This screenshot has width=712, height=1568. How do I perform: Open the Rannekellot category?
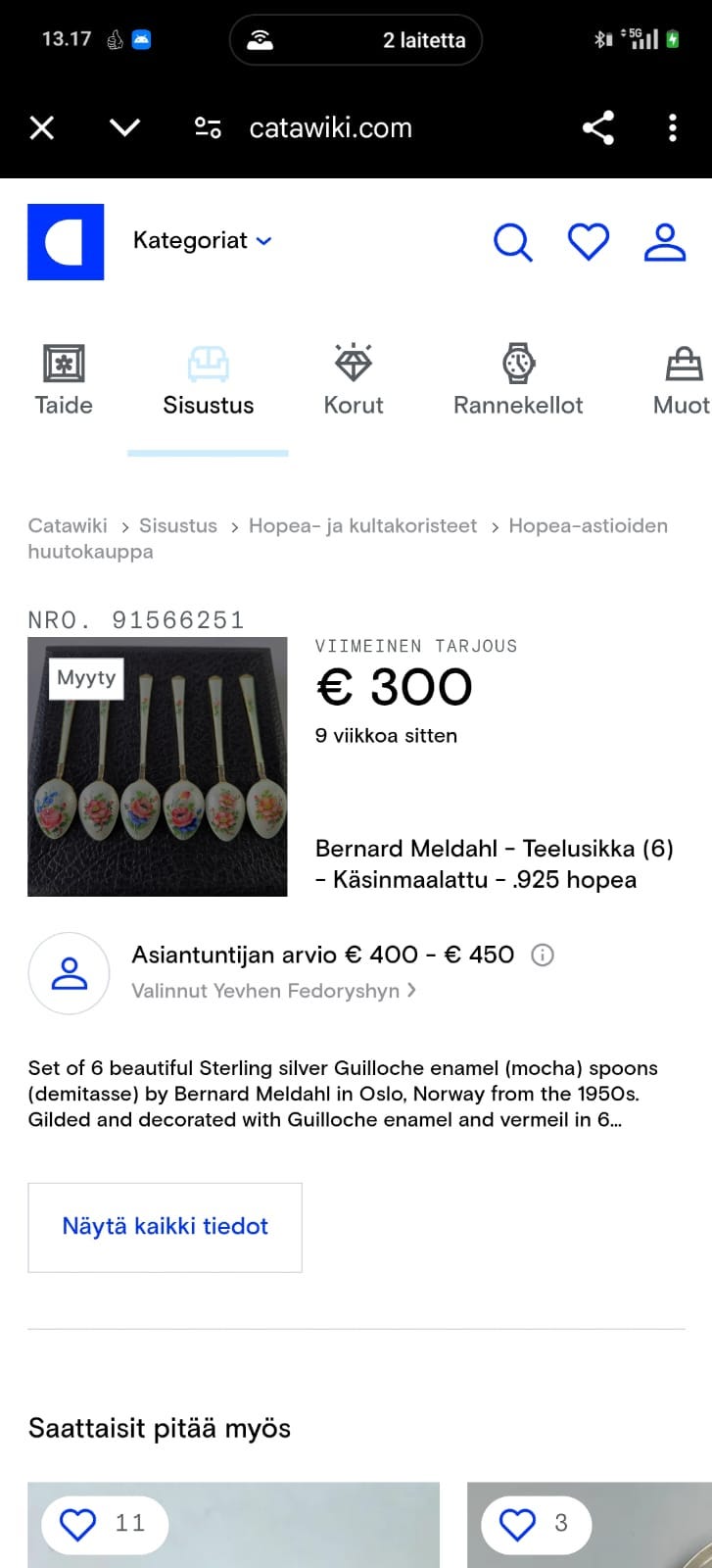[x=518, y=380]
